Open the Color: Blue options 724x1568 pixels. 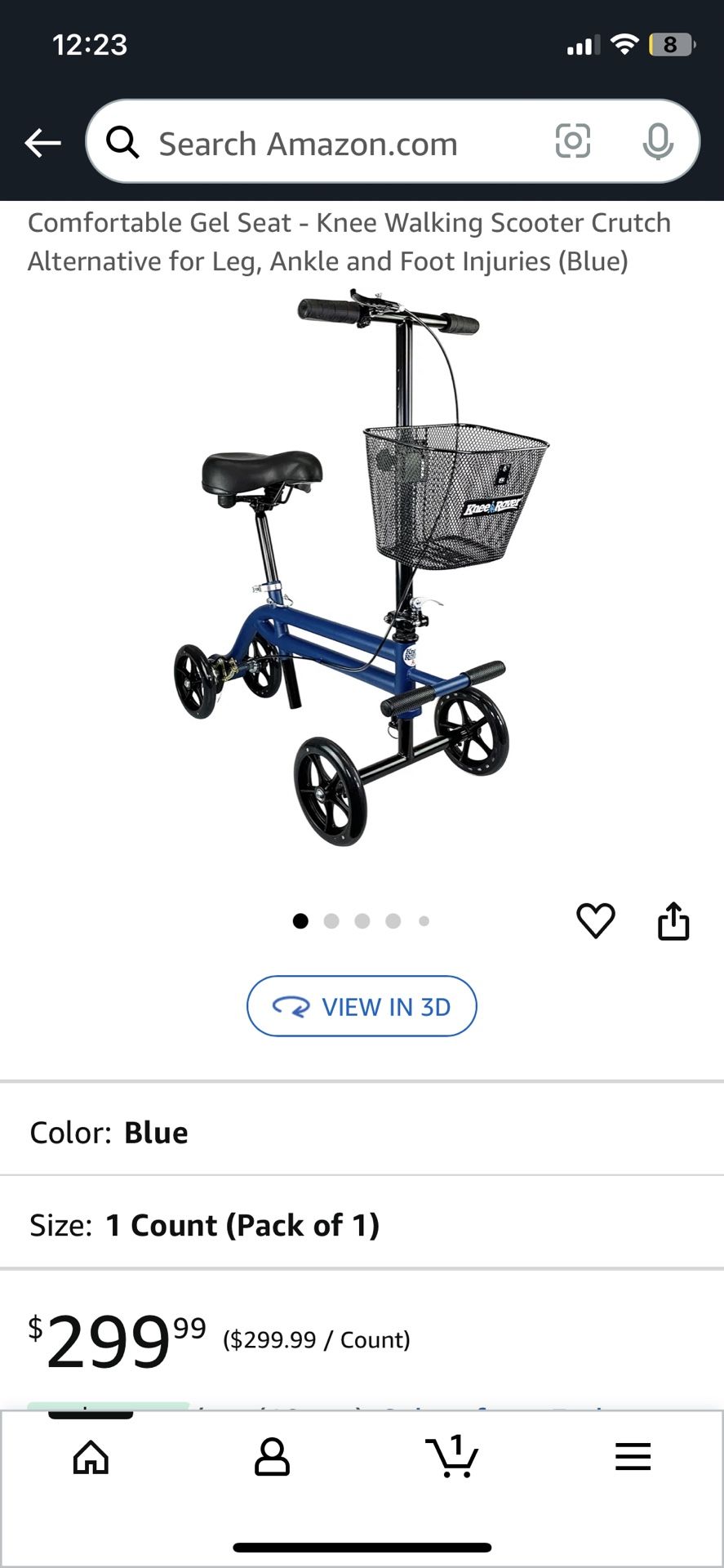[362, 1133]
